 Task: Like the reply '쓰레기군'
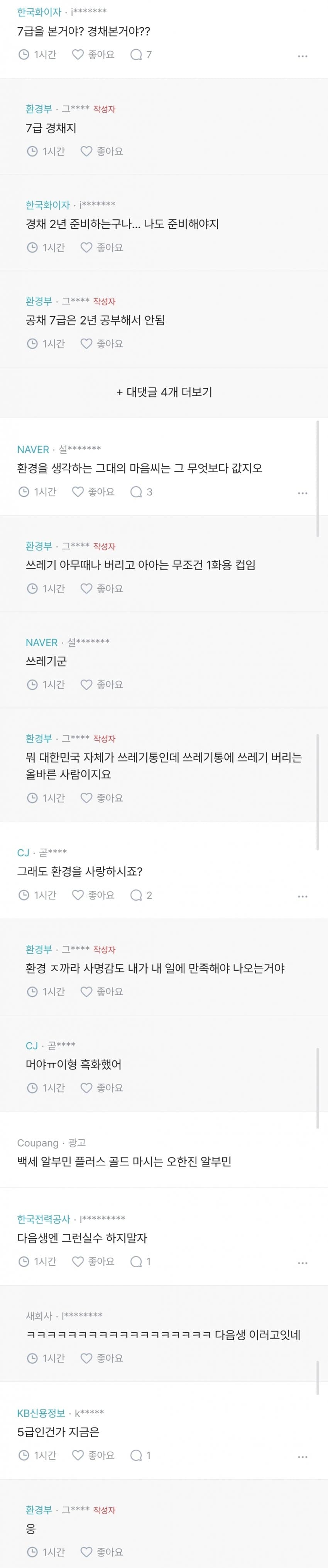(x=102, y=684)
